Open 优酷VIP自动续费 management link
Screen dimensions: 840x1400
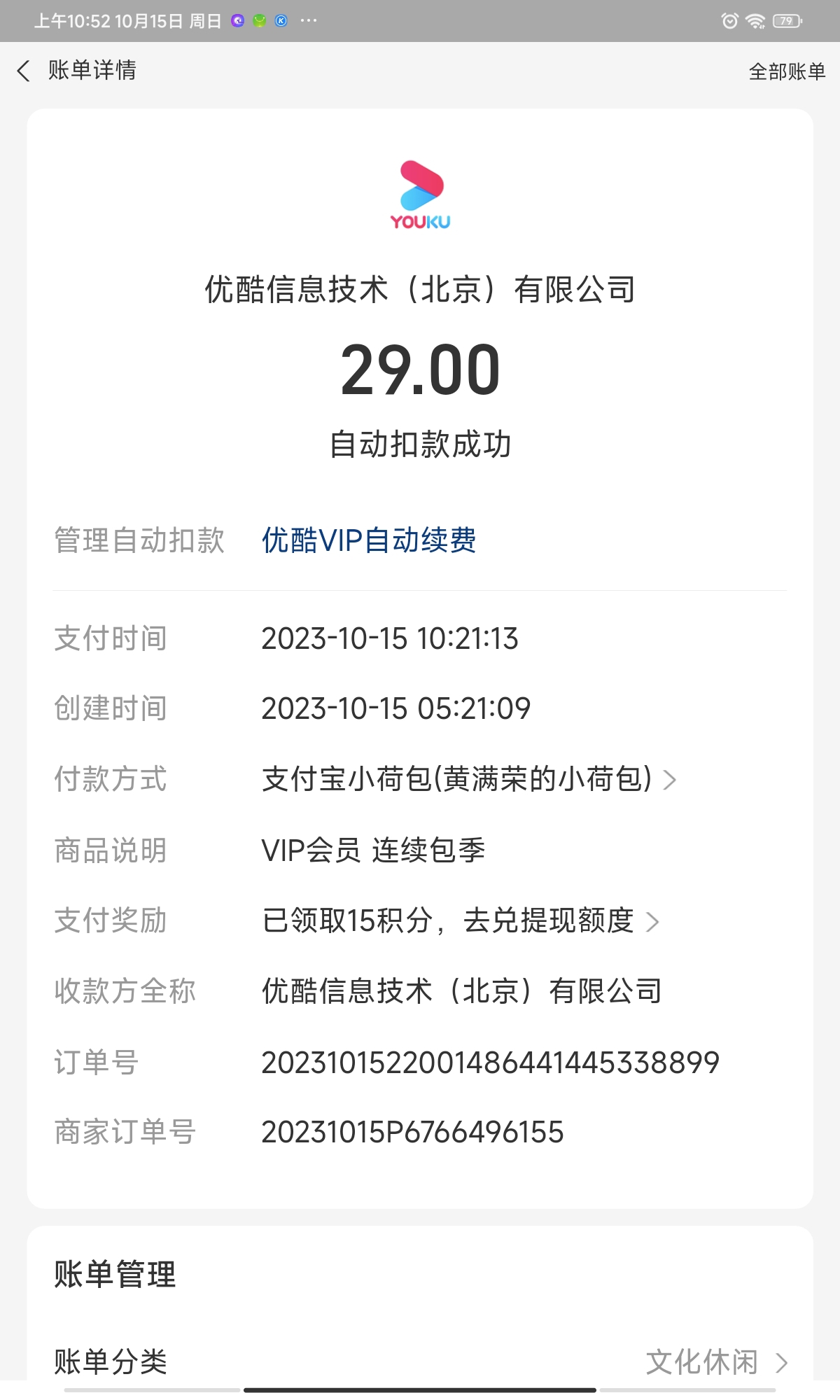point(369,540)
